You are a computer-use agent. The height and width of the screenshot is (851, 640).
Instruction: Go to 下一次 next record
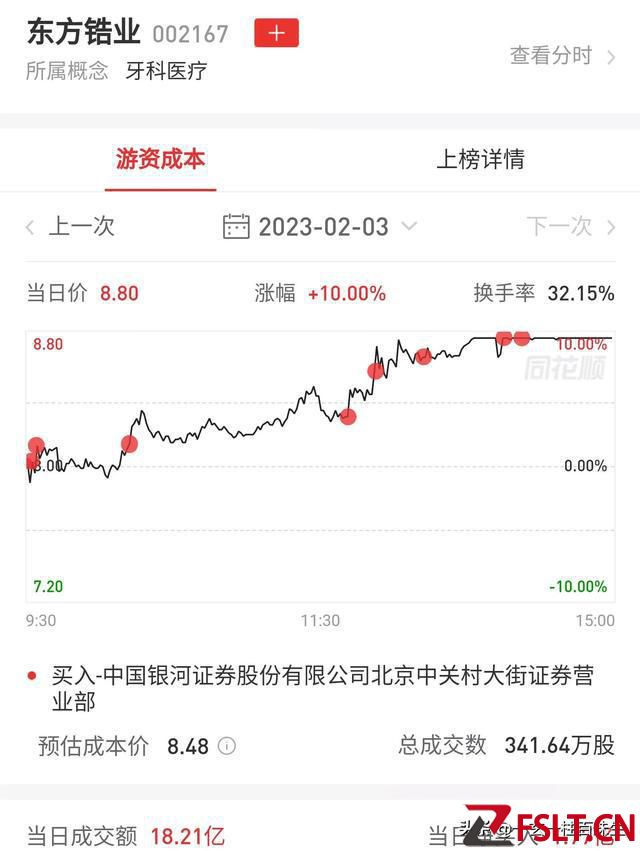pos(570,226)
